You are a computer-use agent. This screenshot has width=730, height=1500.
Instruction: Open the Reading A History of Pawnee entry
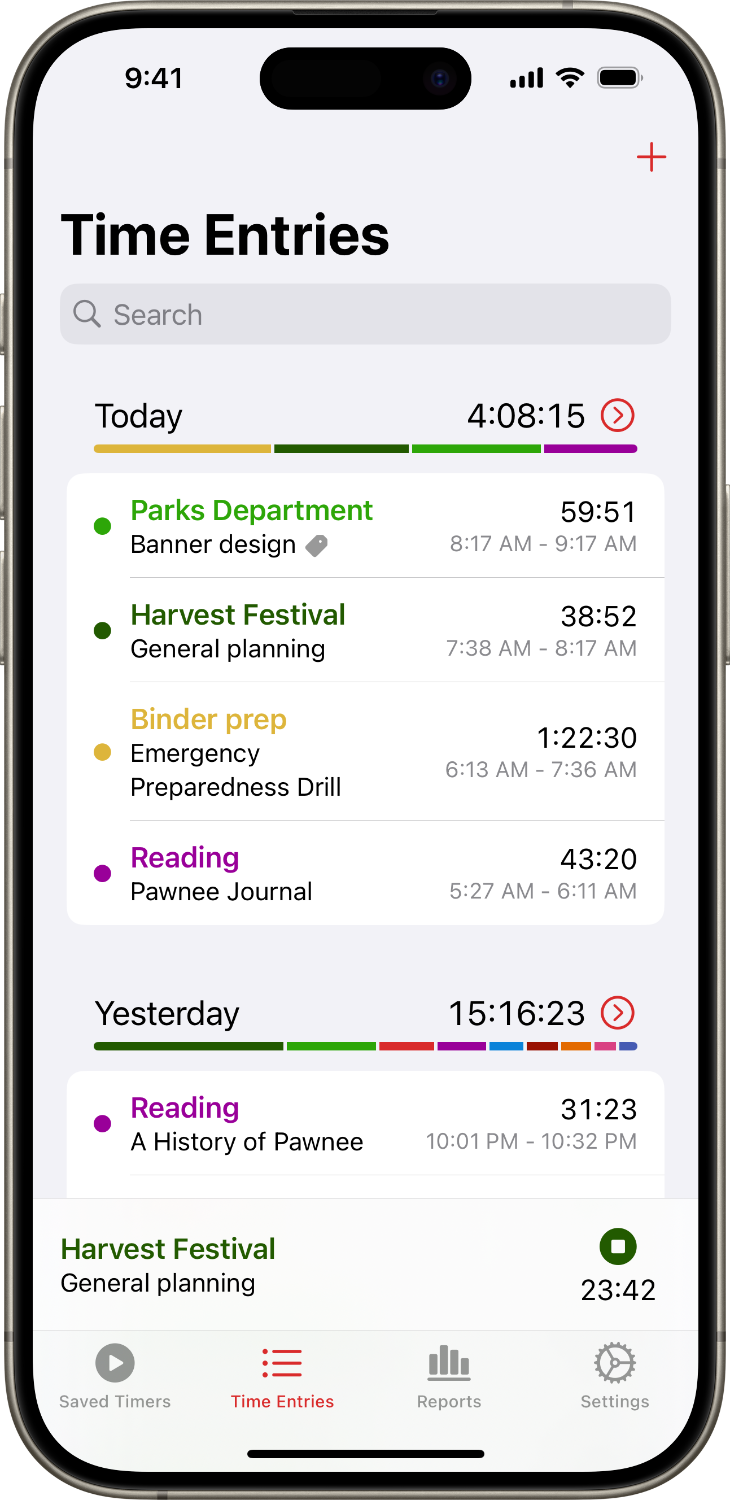click(x=365, y=1123)
